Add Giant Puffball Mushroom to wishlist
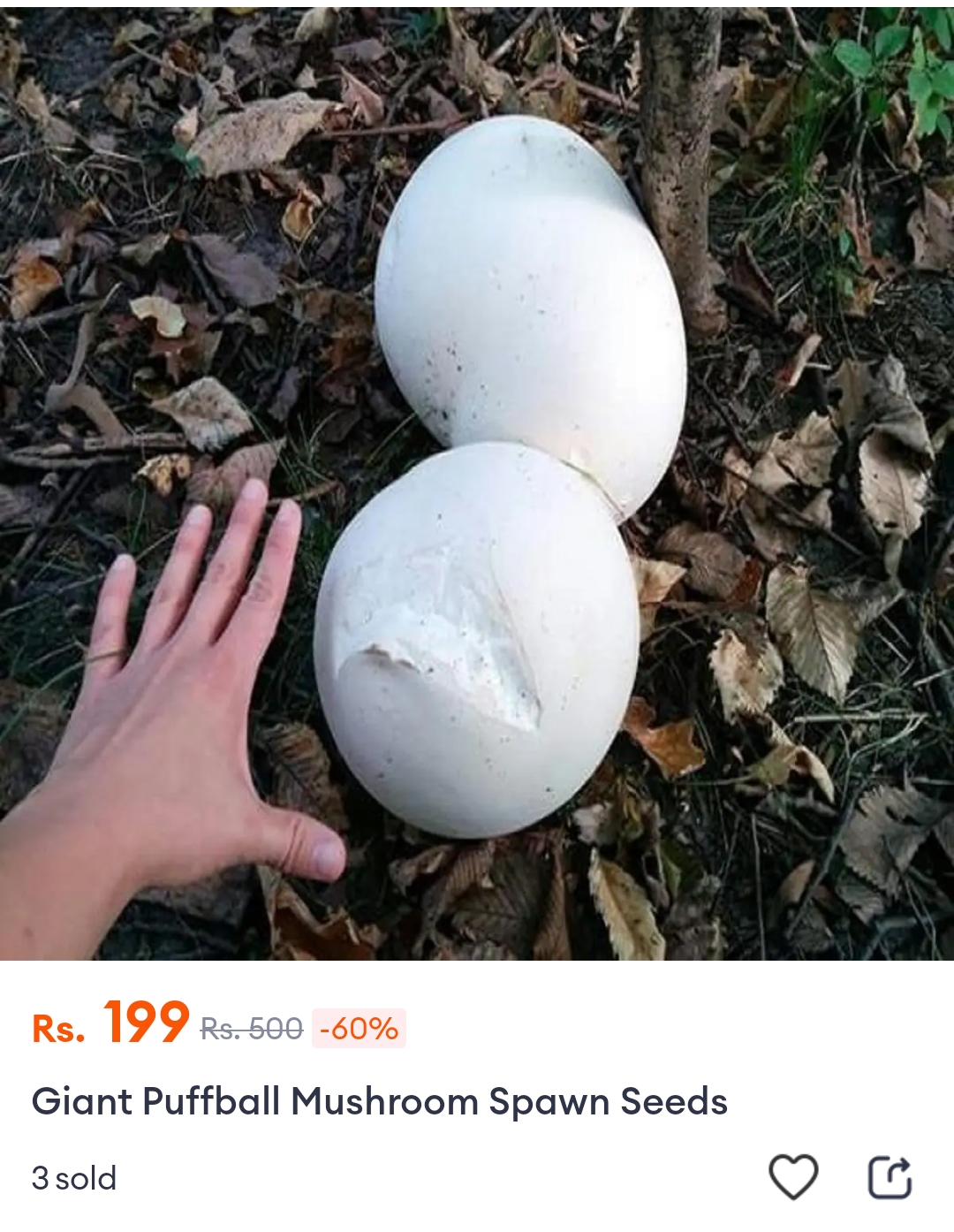 click(x=793, y=1177)
